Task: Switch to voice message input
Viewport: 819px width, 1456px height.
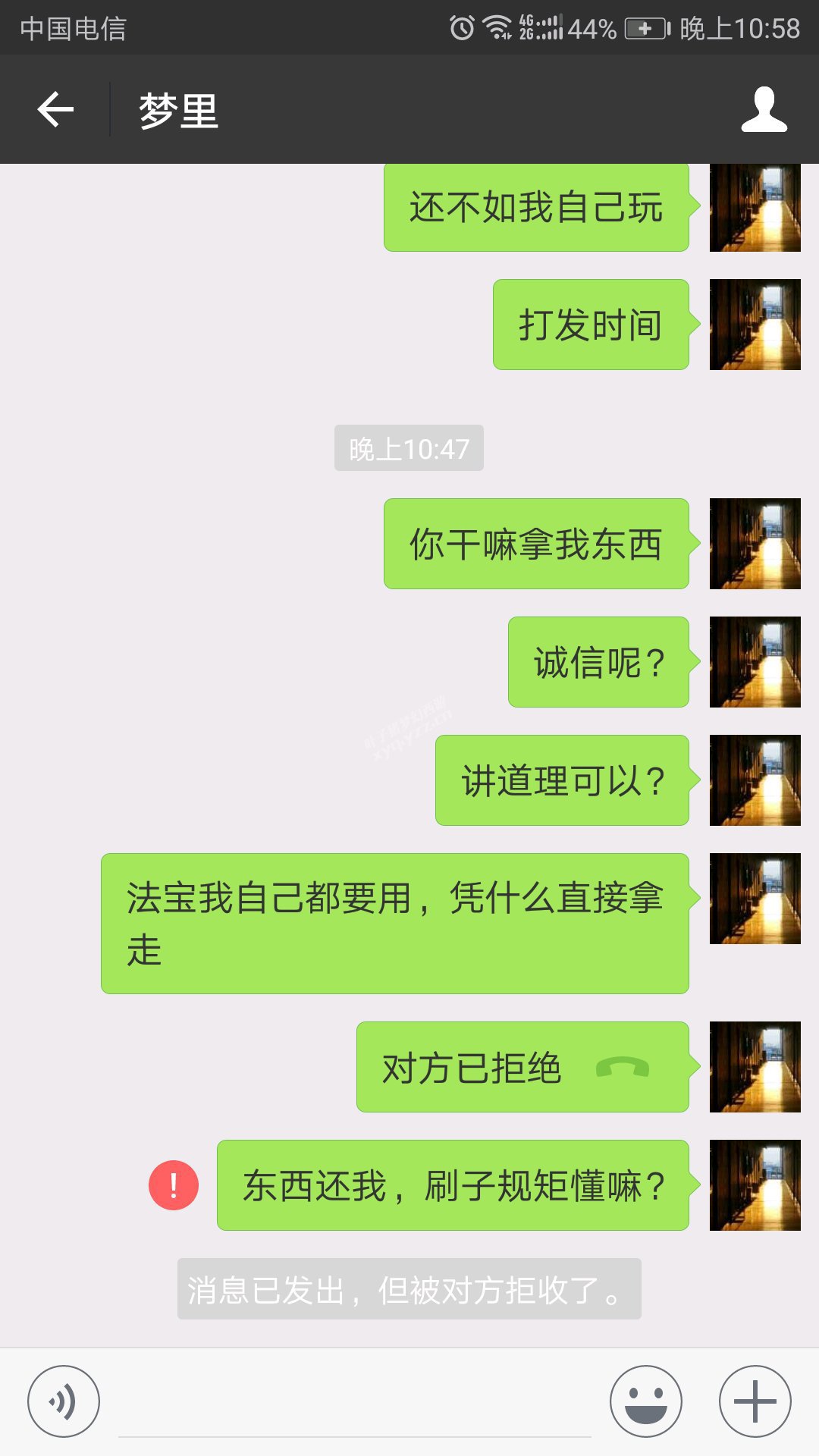Action: [x=64, y=1401]
